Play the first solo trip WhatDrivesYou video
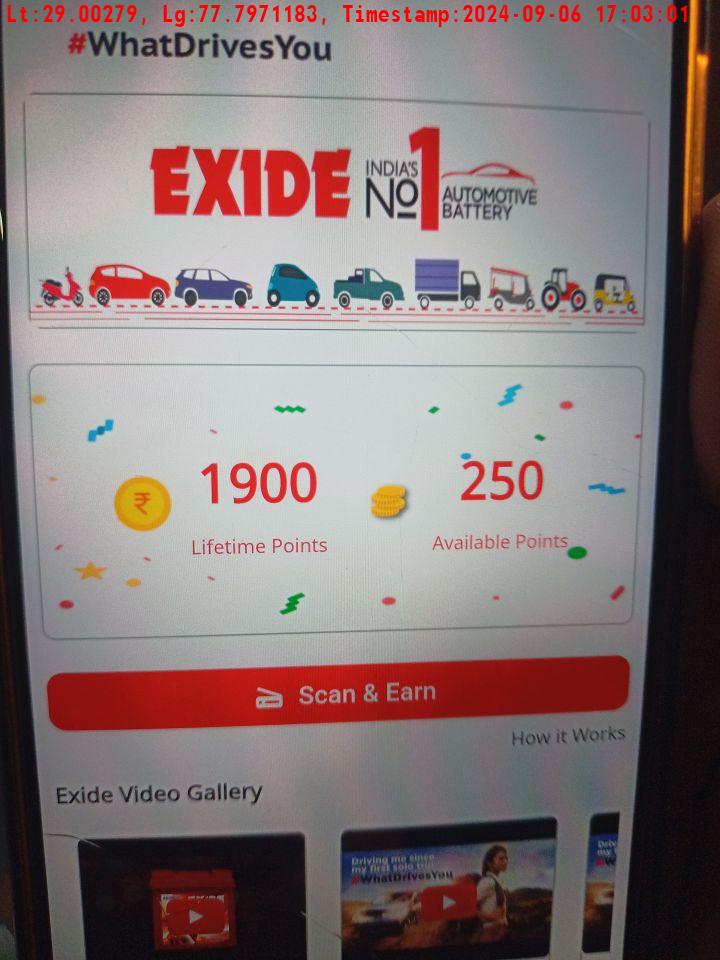The width and height of the screenshot is (720, 960). [448, 895]
